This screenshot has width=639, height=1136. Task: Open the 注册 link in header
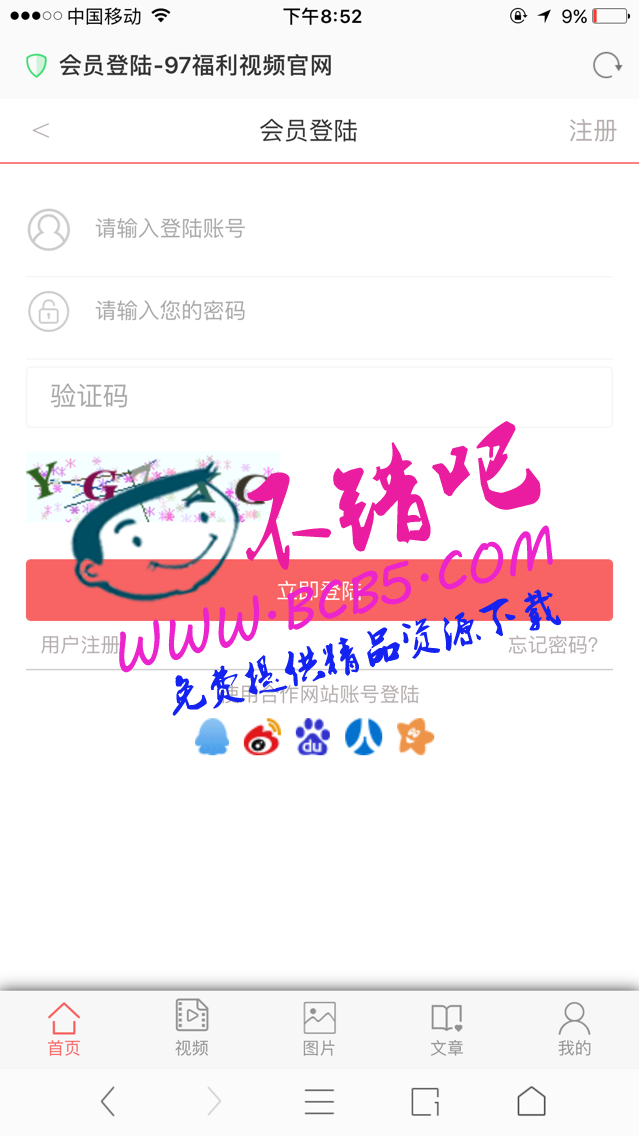(592, 131)
